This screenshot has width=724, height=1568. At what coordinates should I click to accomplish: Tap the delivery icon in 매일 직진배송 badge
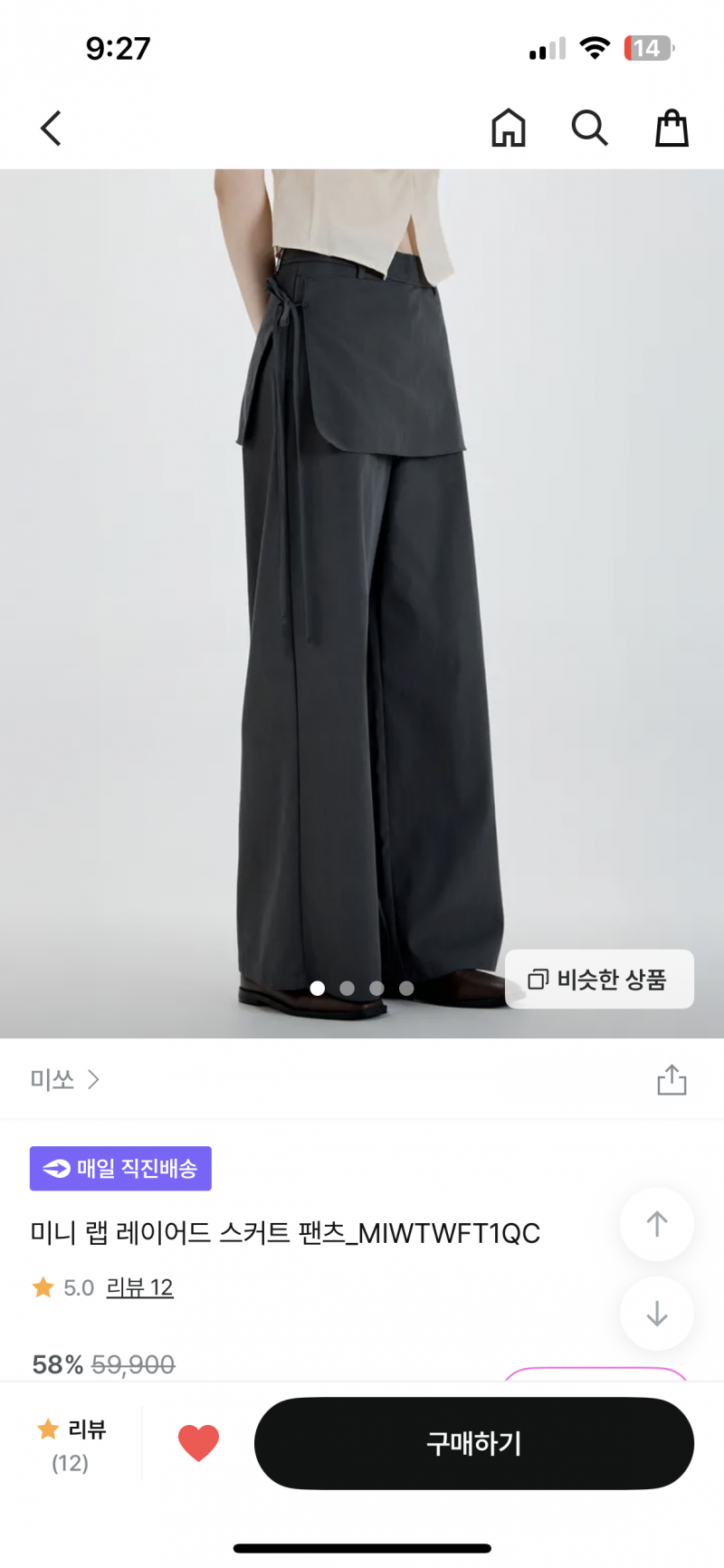[54, 1168]
